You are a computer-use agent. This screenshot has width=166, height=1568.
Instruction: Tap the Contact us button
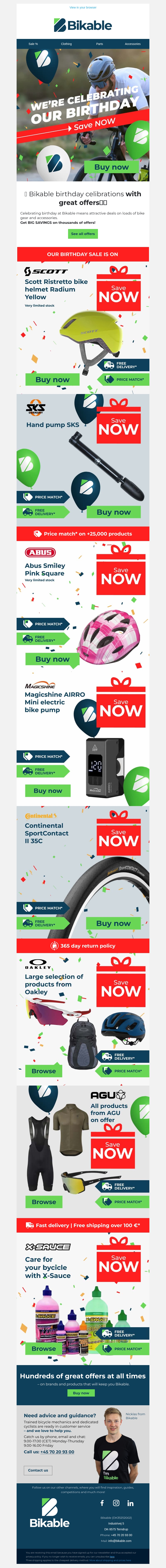[38, 1470]
